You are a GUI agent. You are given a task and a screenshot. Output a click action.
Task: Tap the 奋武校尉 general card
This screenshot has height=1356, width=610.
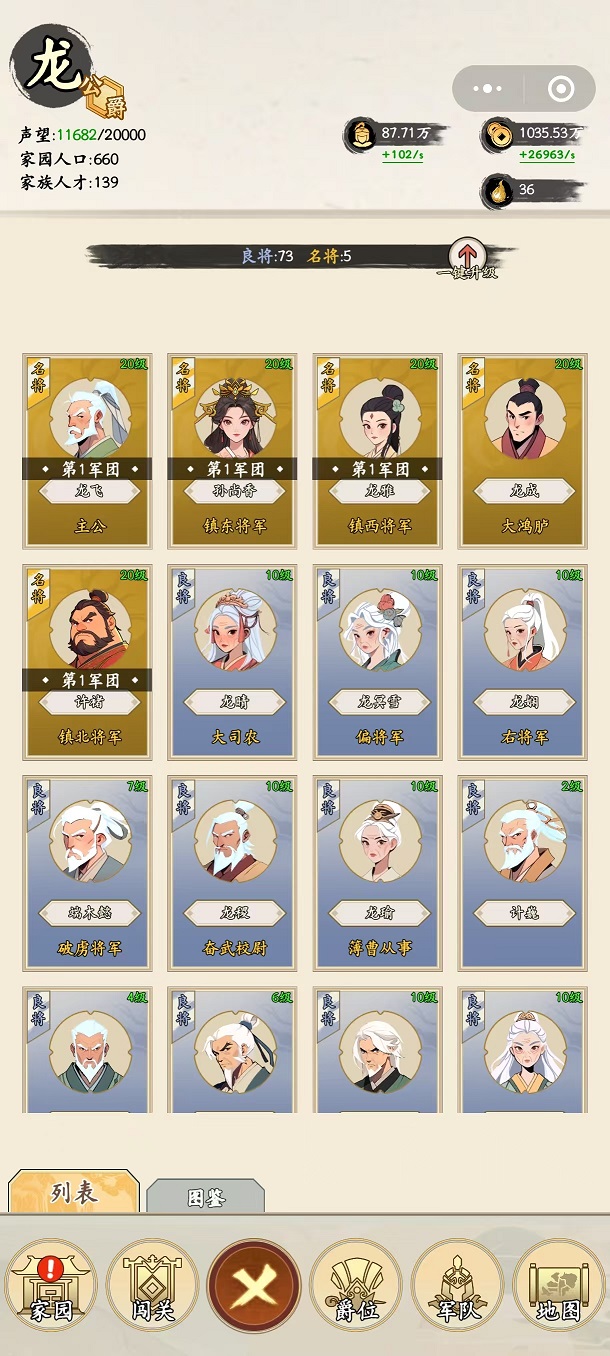tap(235, 872)
